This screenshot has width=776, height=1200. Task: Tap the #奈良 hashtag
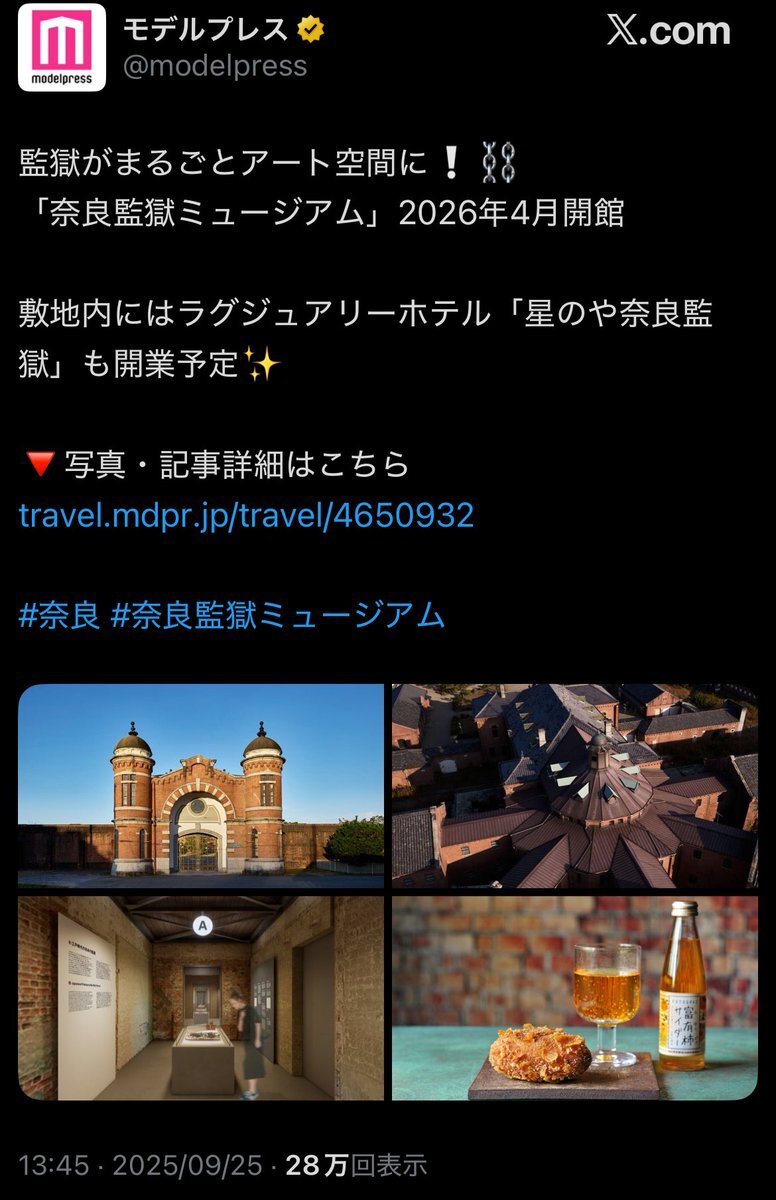[59, 614]
